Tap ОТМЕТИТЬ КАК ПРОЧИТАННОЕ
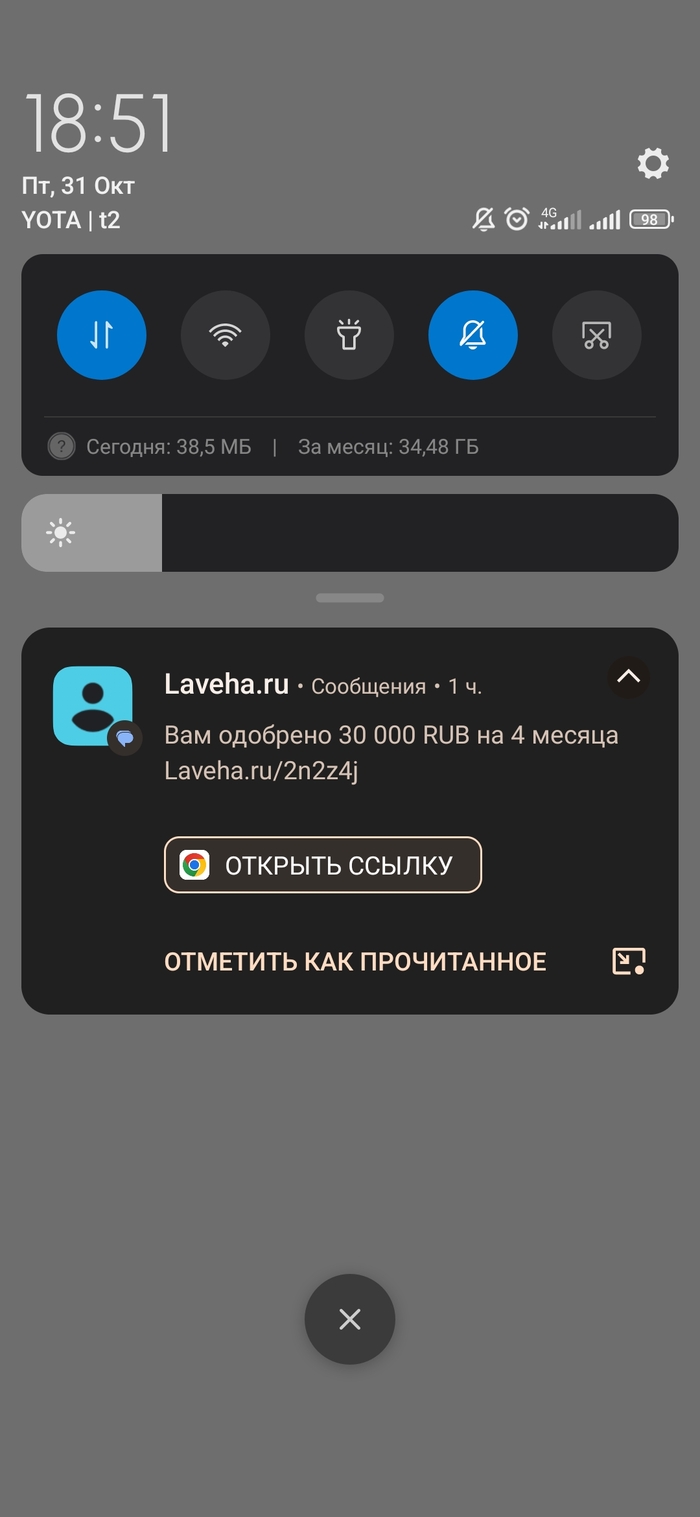Viewport: 700px width, 1517px height. point(355,962)
